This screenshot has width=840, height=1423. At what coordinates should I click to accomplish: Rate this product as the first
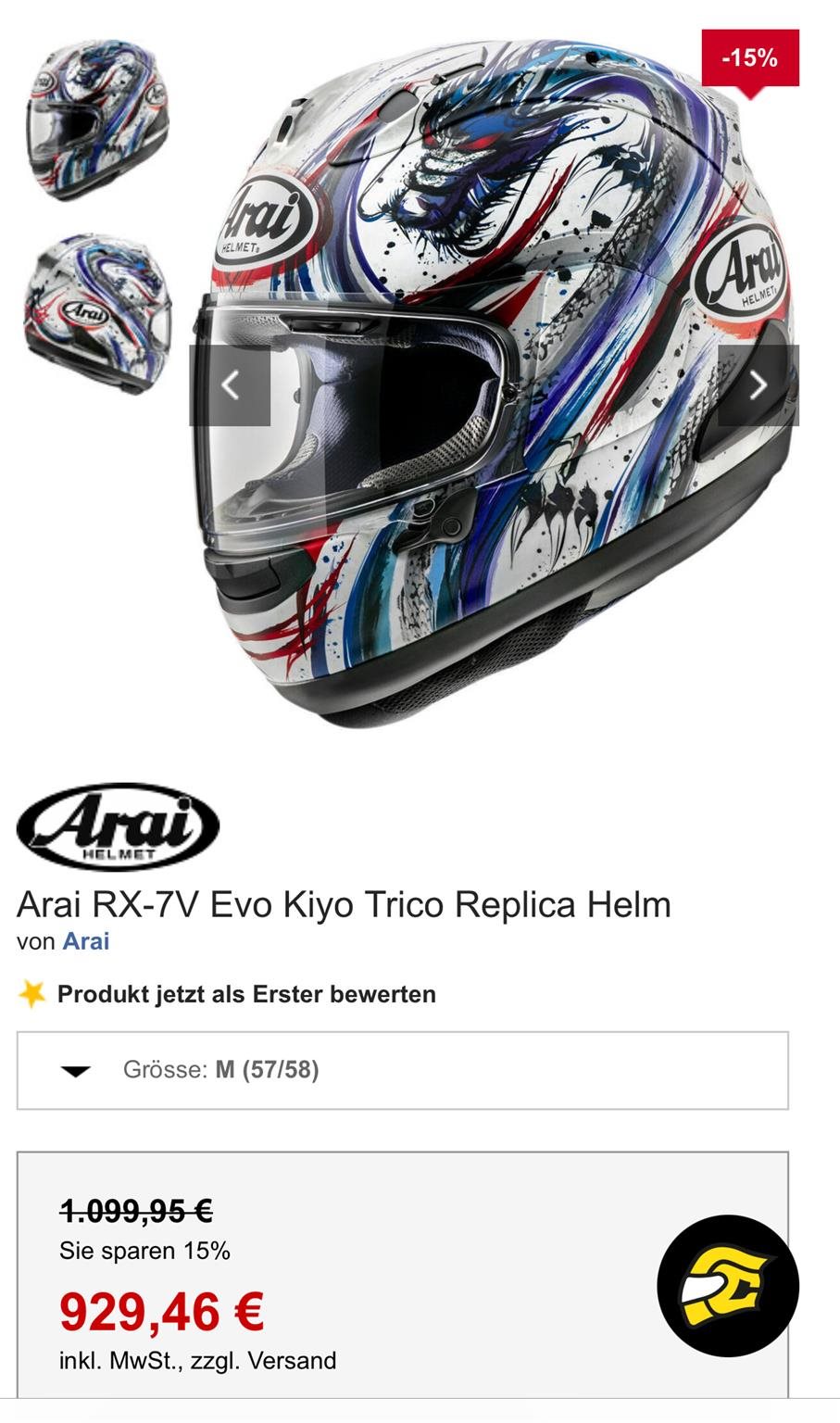click(246, 994)
